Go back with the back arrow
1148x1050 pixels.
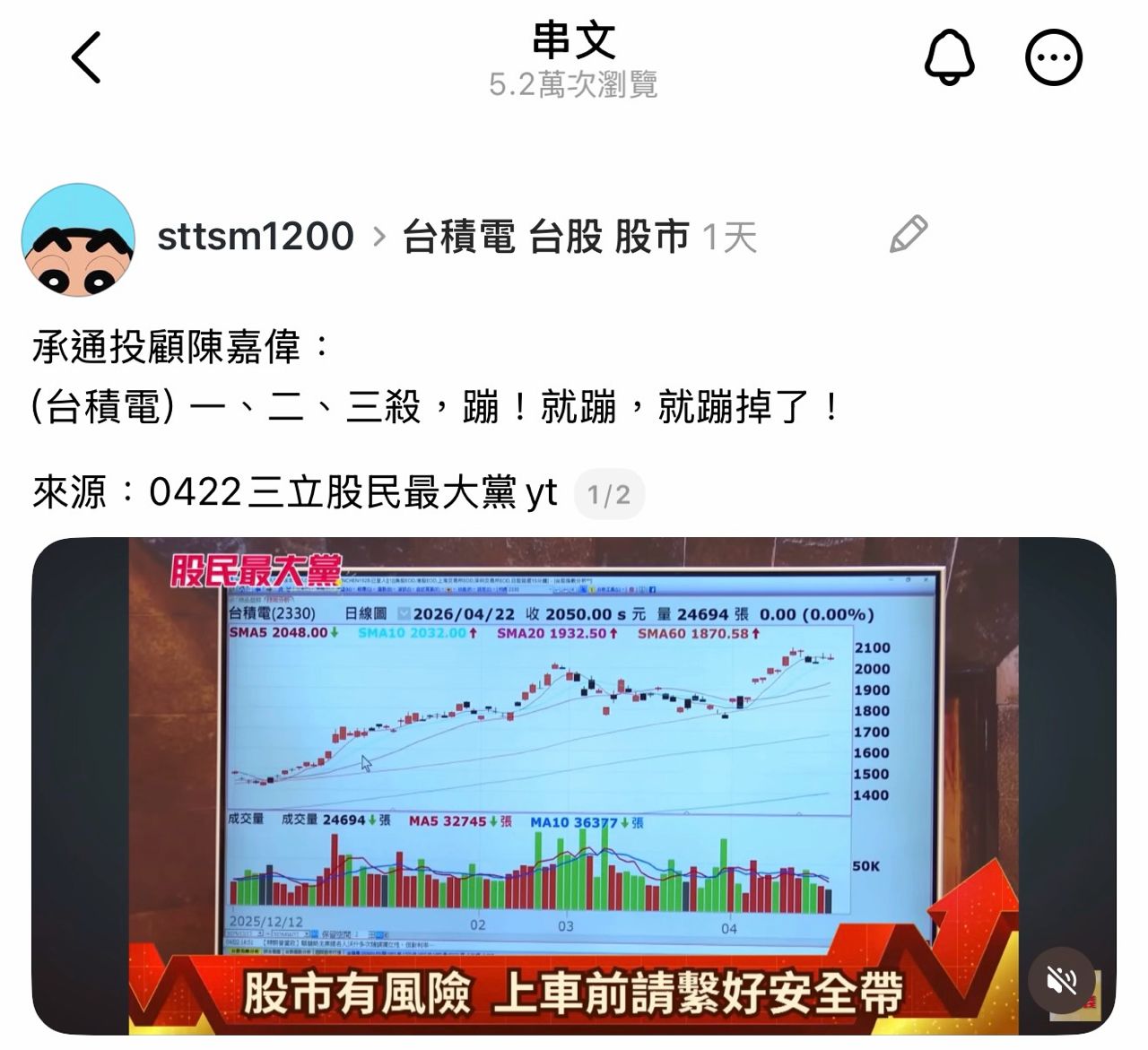tap(86, 58)
